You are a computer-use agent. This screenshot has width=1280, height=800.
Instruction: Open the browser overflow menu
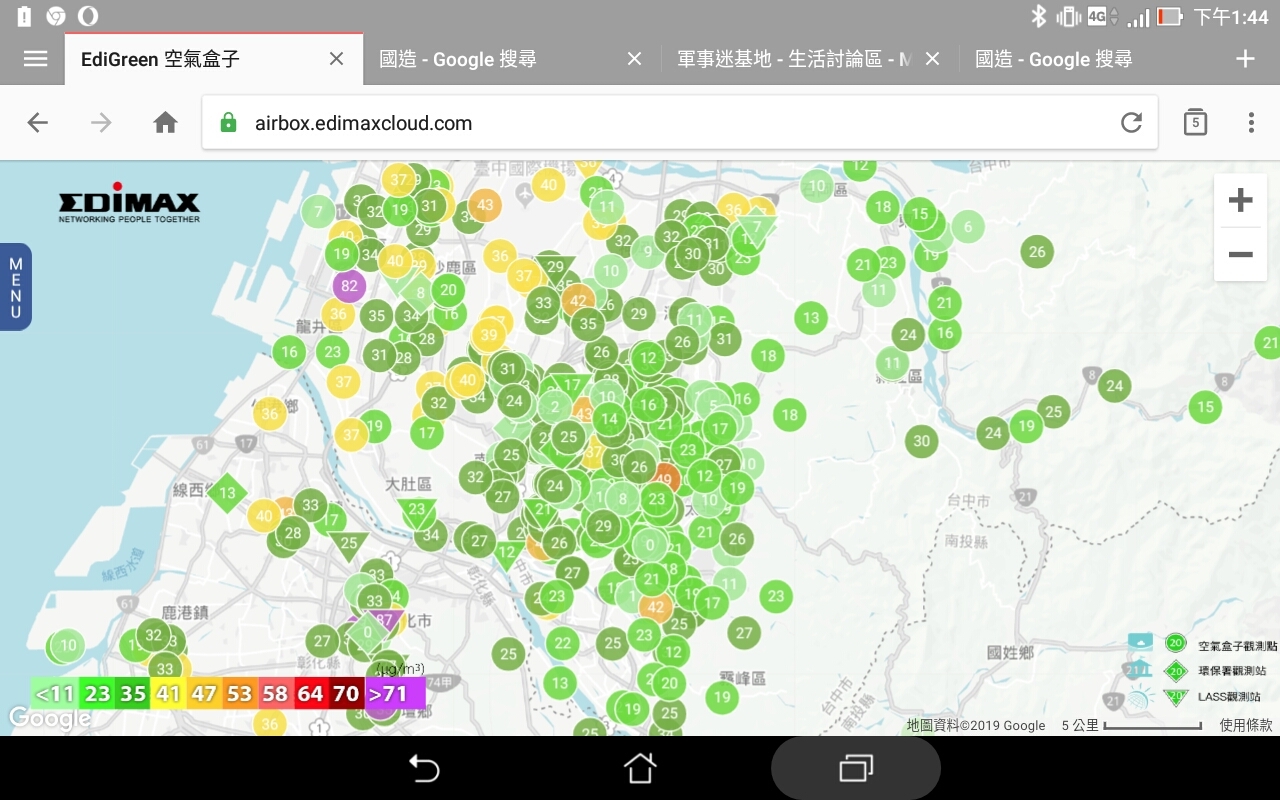[x=1251, y=123]
